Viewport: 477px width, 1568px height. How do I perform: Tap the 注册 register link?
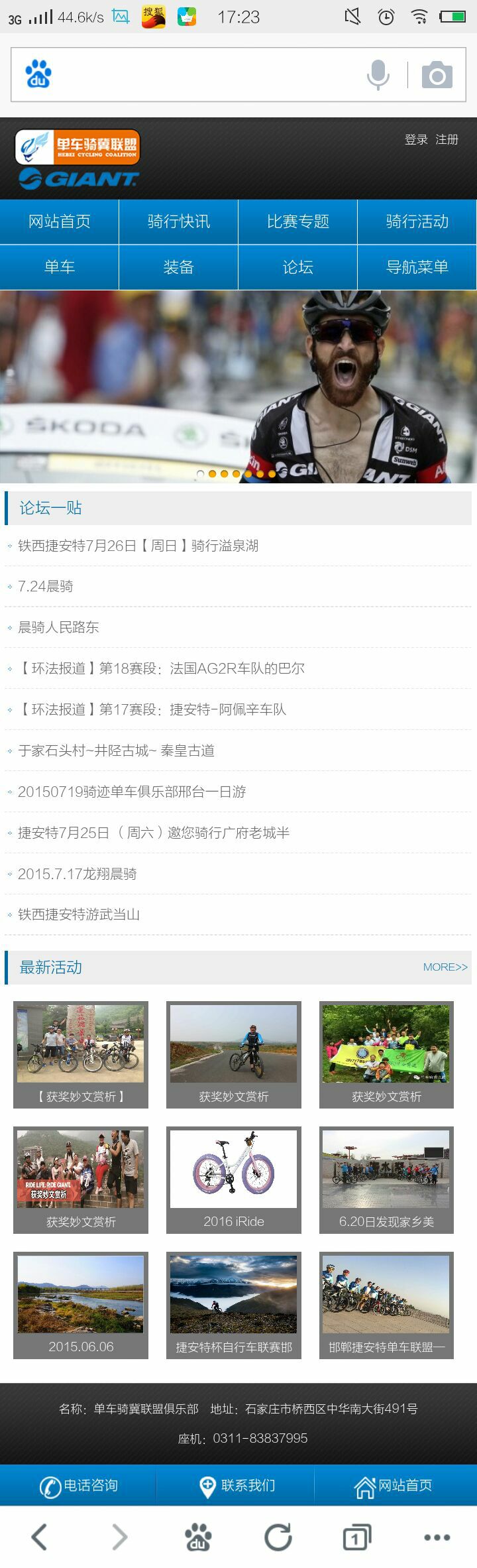point(447,139)
